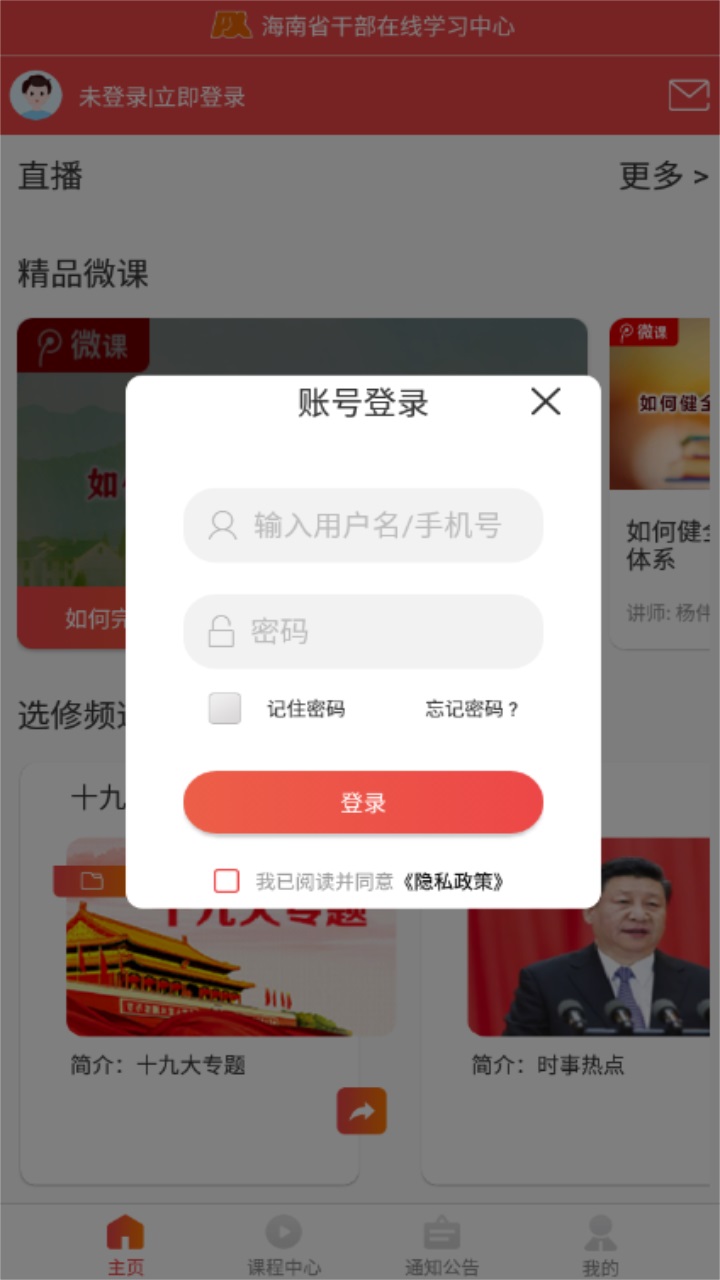Viewport: 720px width, 1280px height.
Task: Click the password field lock icon
Action: pos(219,631)
